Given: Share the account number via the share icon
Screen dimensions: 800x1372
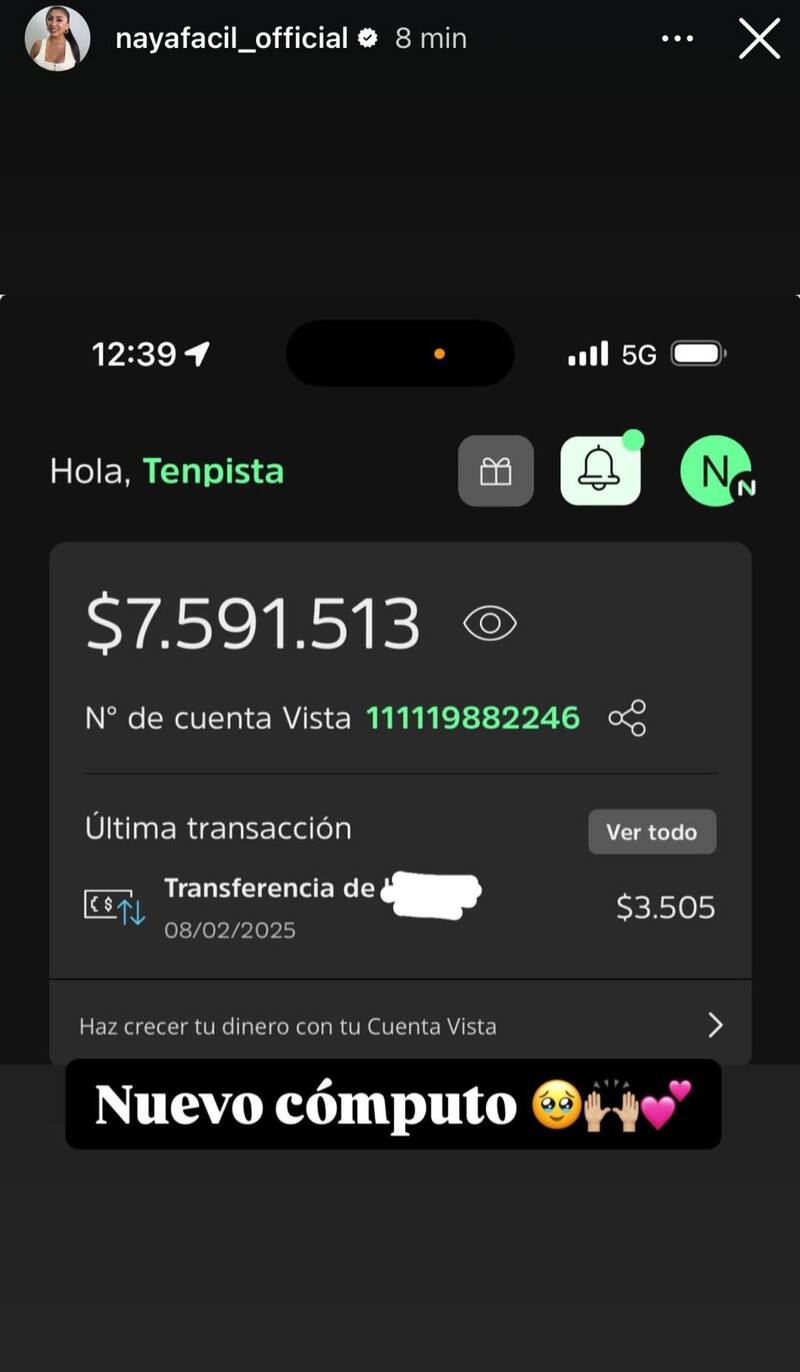Looking at the screenshot, I should pyautogui.click(x=627, y=718).
